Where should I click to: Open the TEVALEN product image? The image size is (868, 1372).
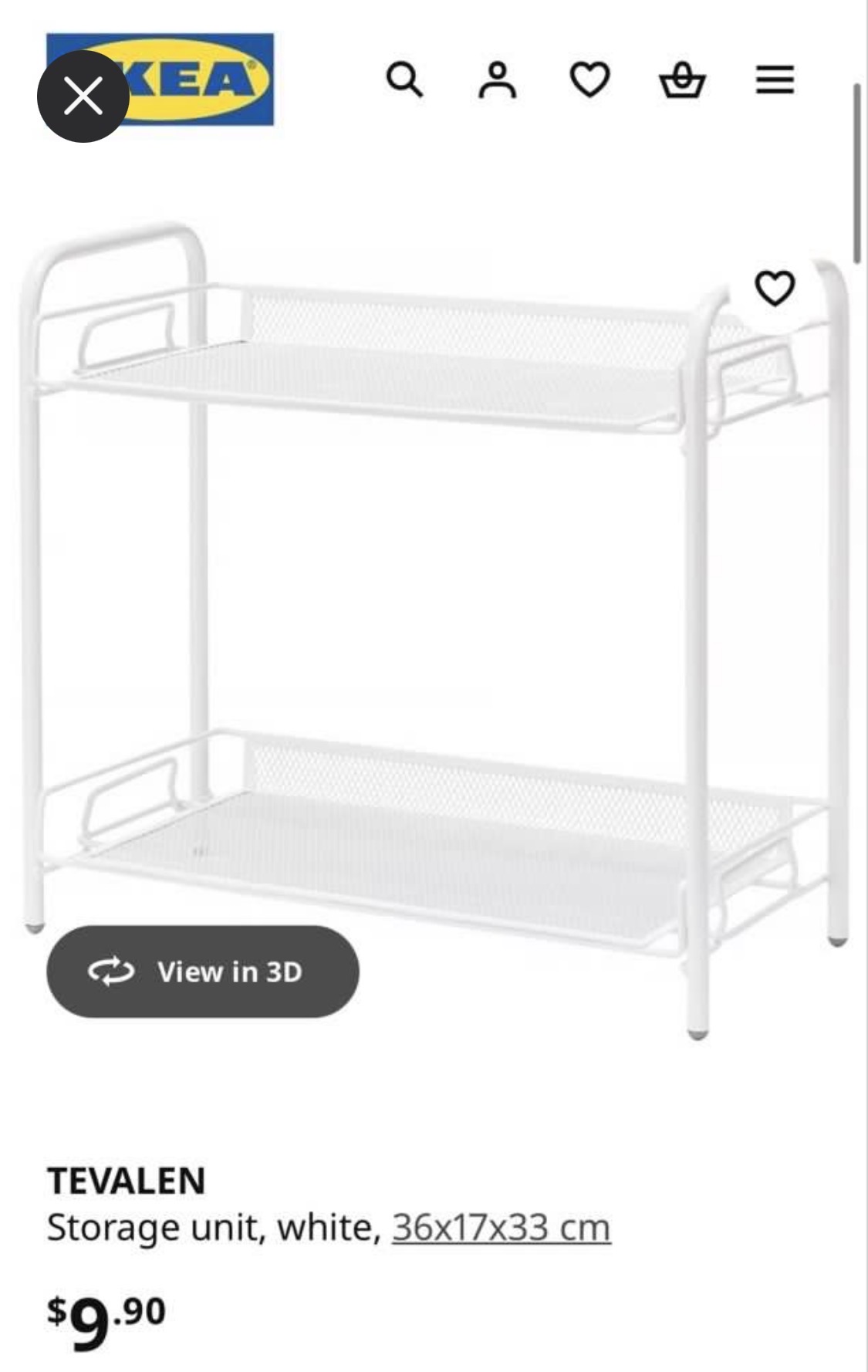[432, 617]
